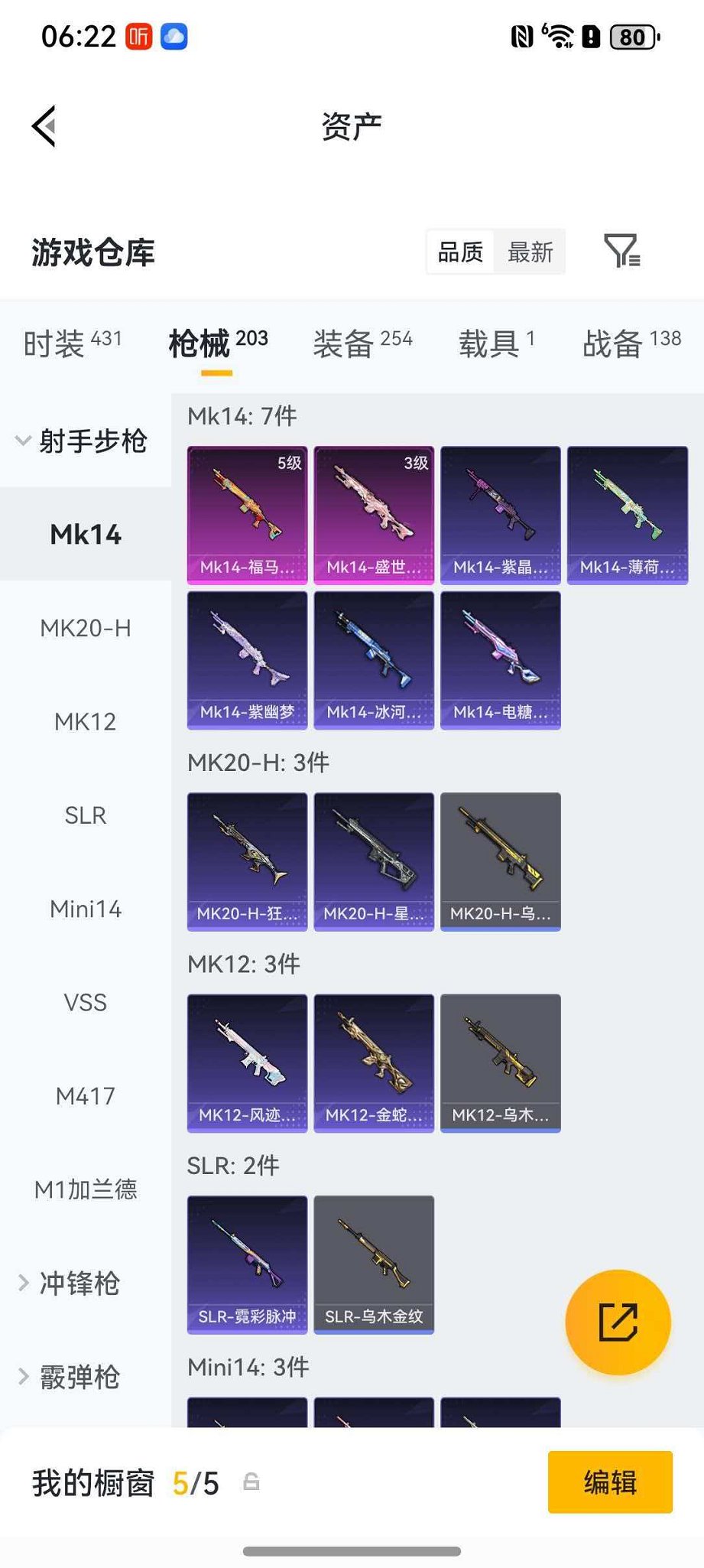Switch to the 装备 tab

[362, 343]
